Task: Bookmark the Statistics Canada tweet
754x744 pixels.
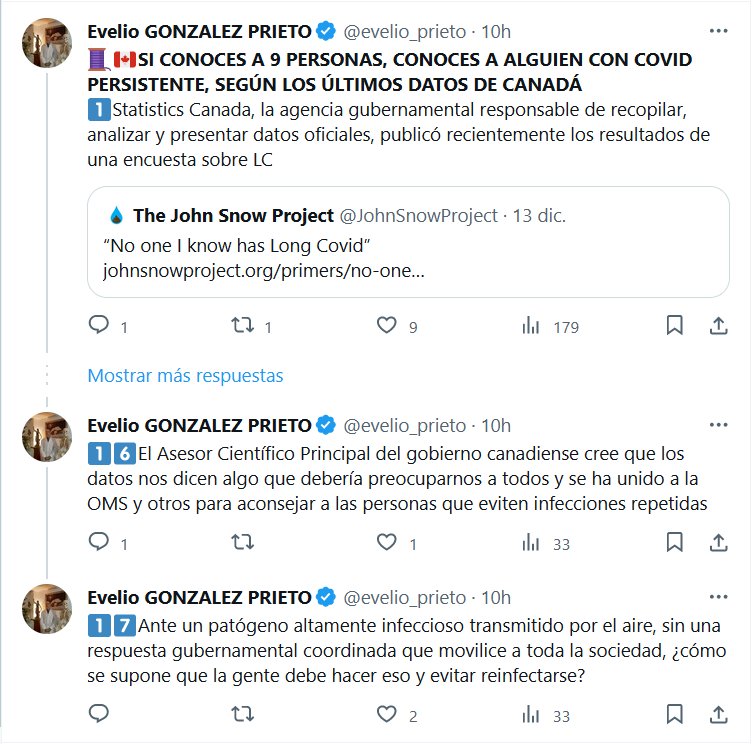Action: point(675,326)
